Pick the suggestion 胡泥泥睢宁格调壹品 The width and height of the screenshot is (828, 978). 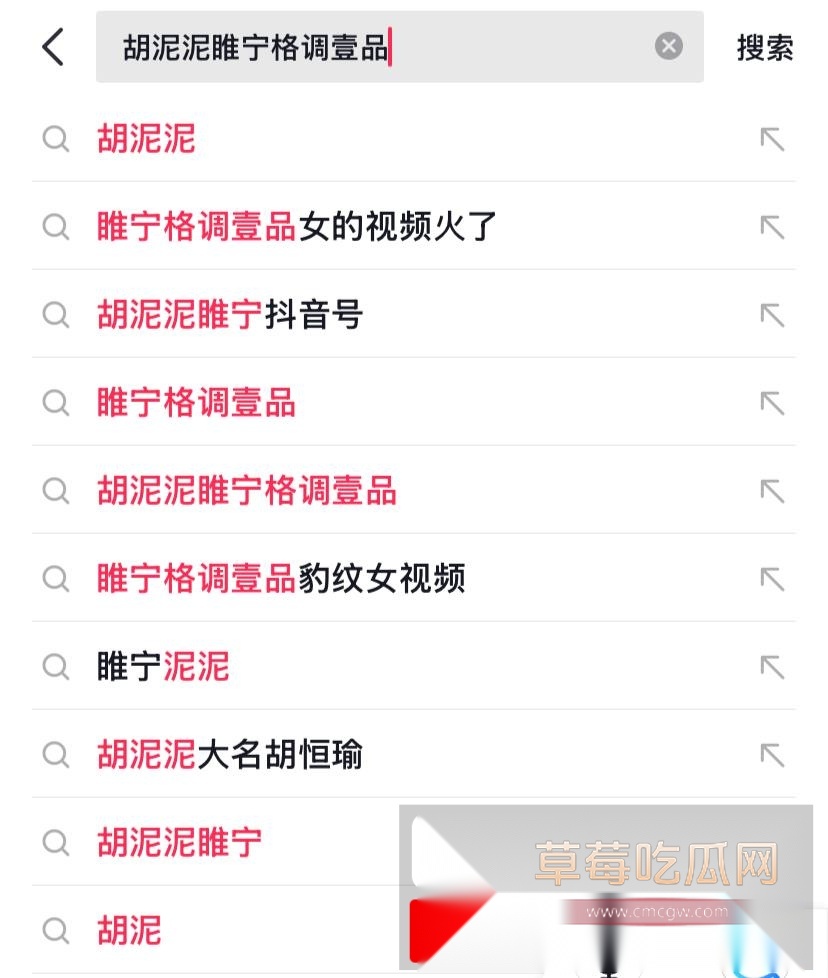pos(247,491)
